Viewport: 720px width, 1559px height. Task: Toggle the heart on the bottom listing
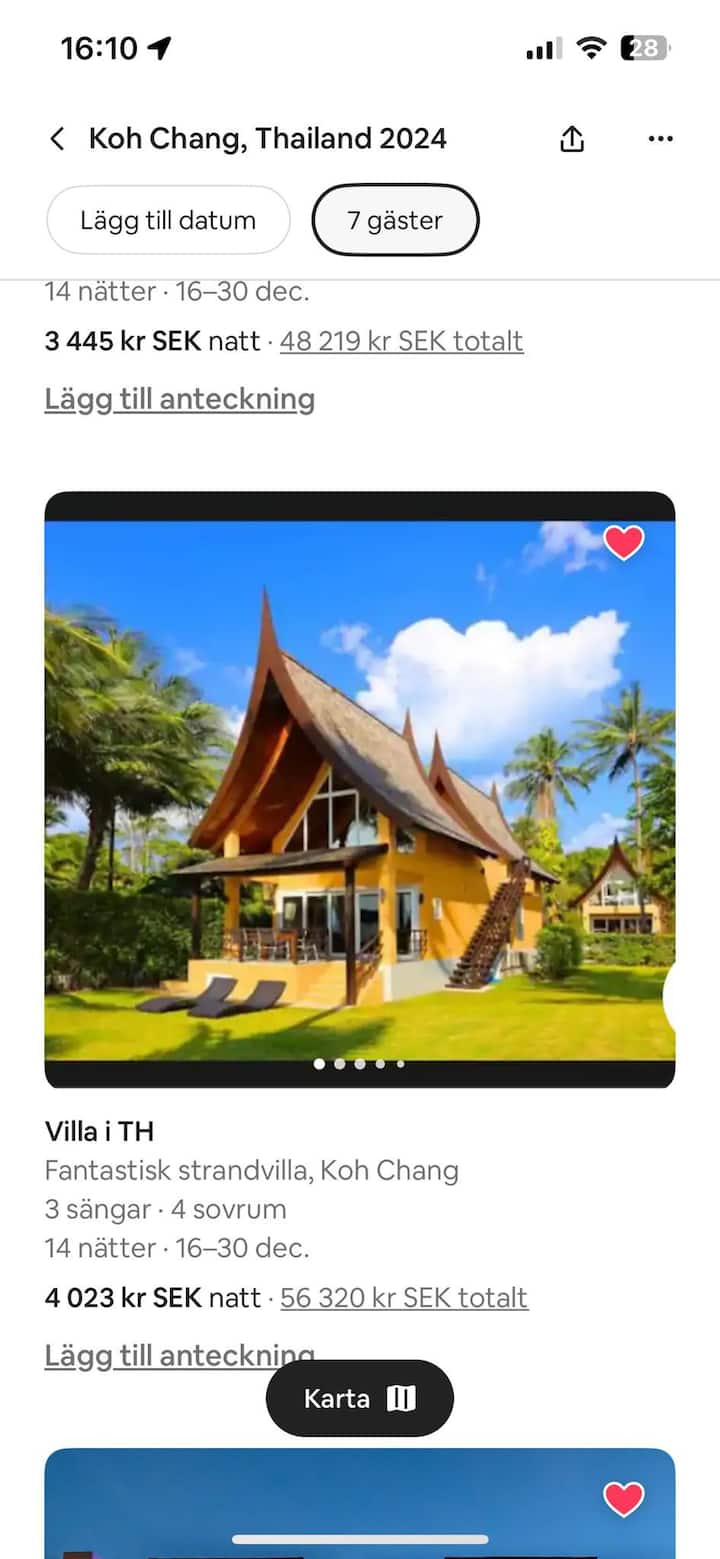coord(623,1499)
